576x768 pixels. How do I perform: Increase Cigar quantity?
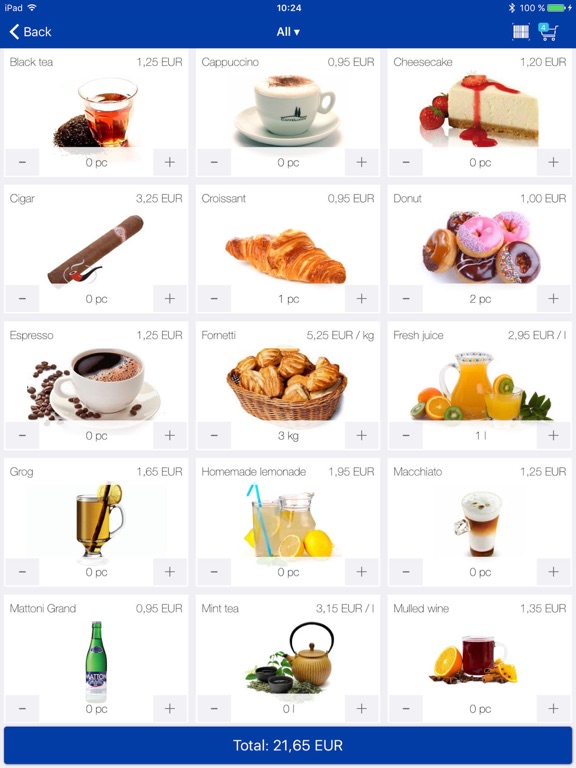coord(169,299)
